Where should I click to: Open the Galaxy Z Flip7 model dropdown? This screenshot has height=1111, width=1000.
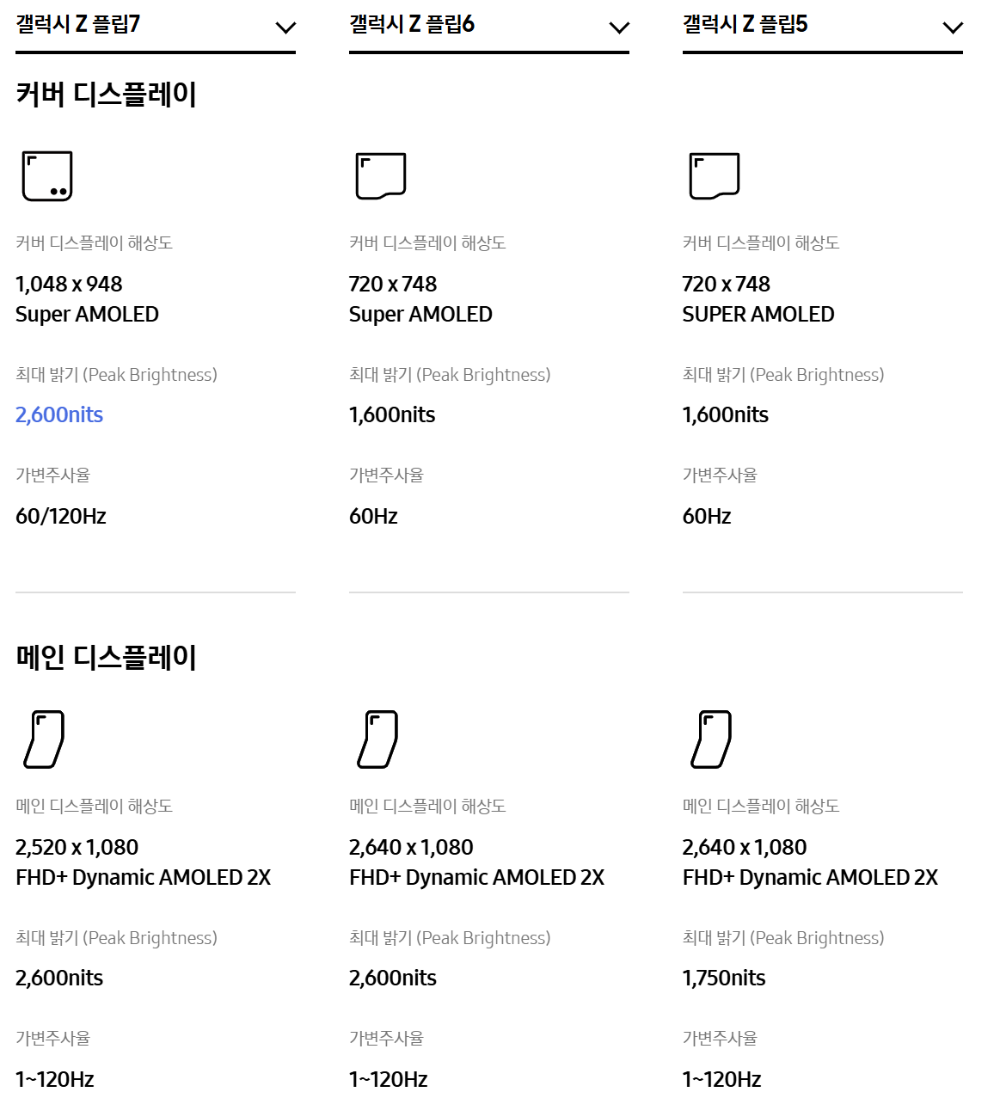288,27
